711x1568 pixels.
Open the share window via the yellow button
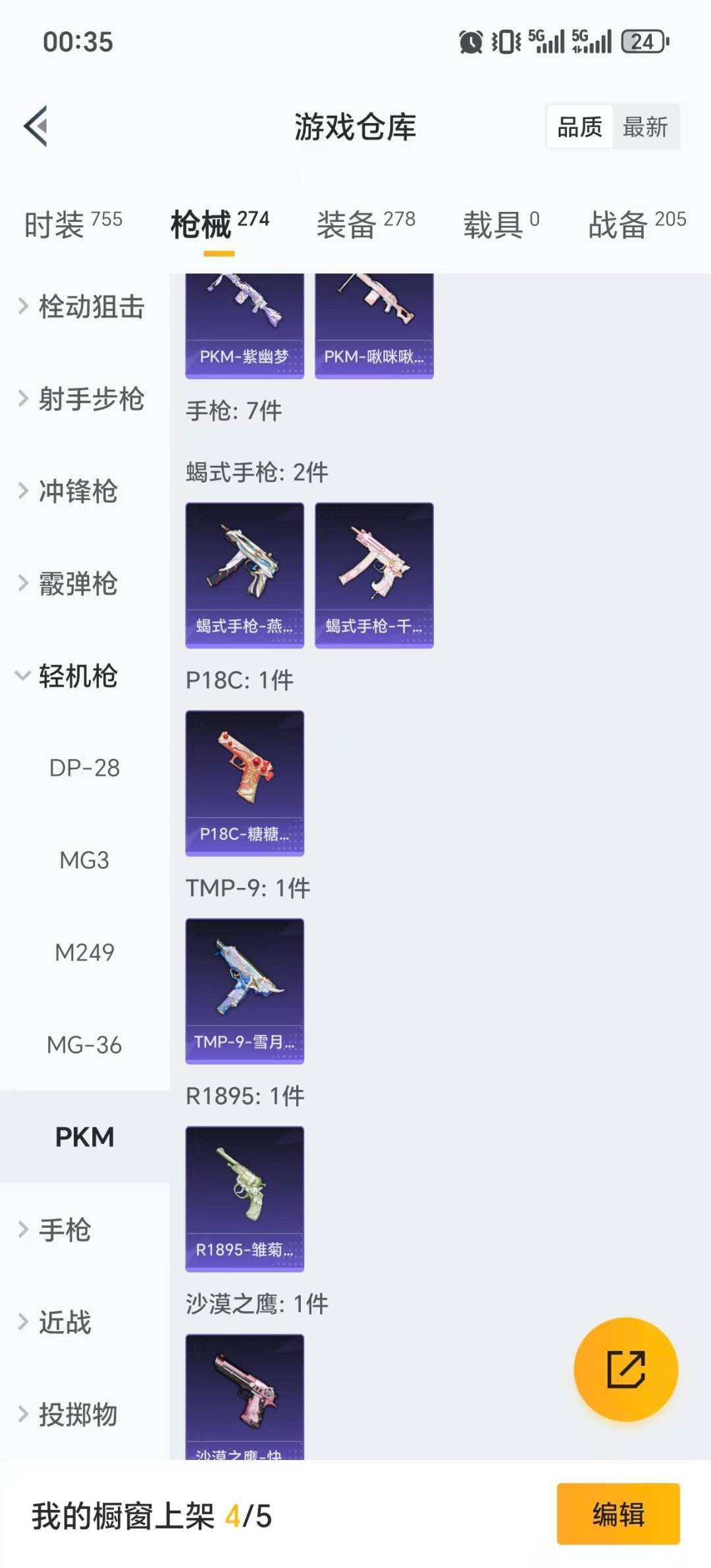(627, 1369)
